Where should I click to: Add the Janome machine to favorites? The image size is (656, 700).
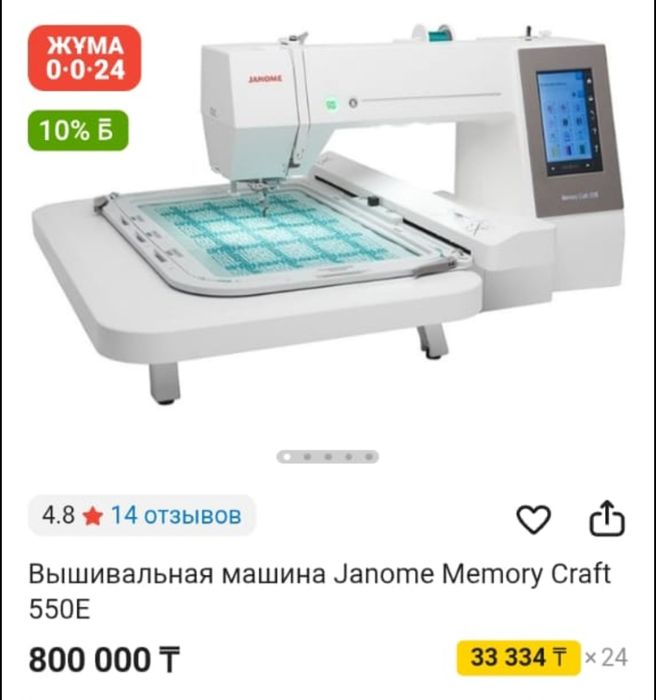pos(534,518)
